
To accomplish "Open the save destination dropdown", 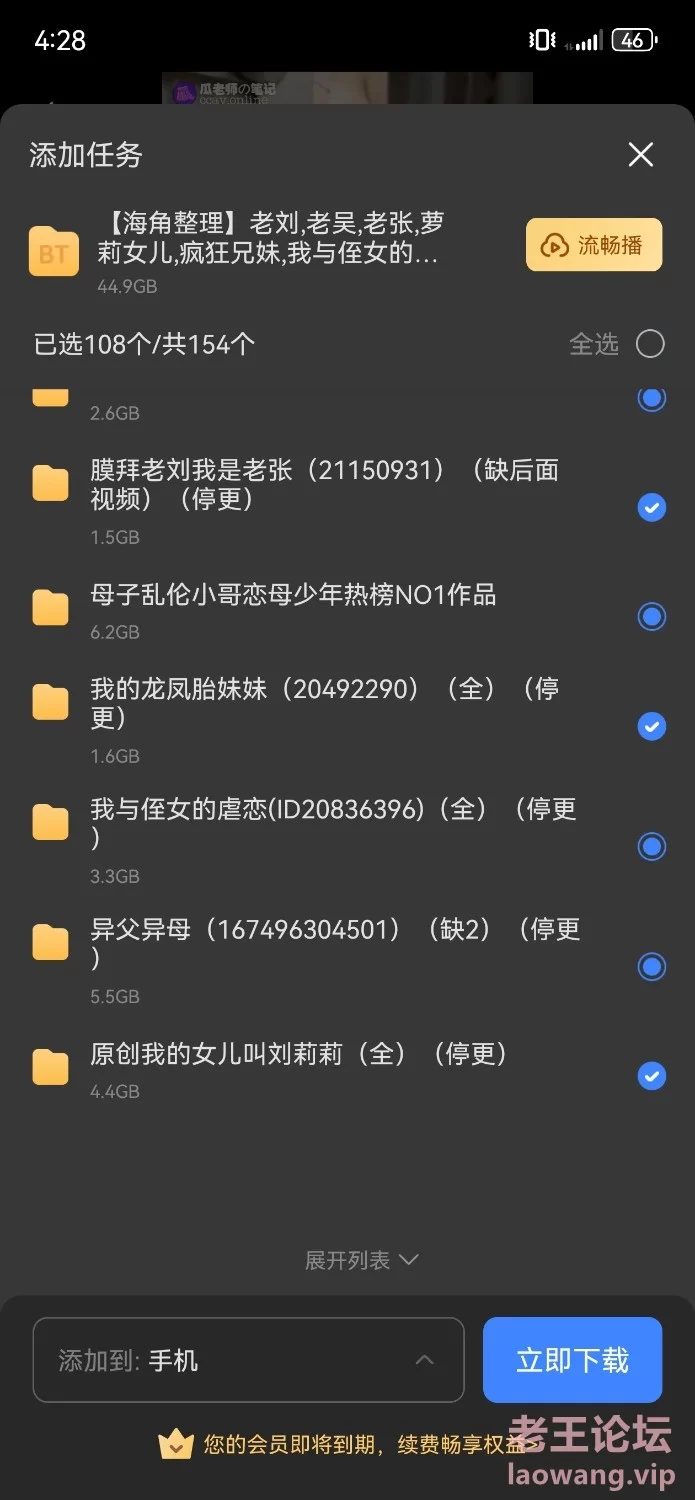I will click(x=248, y=1360).
